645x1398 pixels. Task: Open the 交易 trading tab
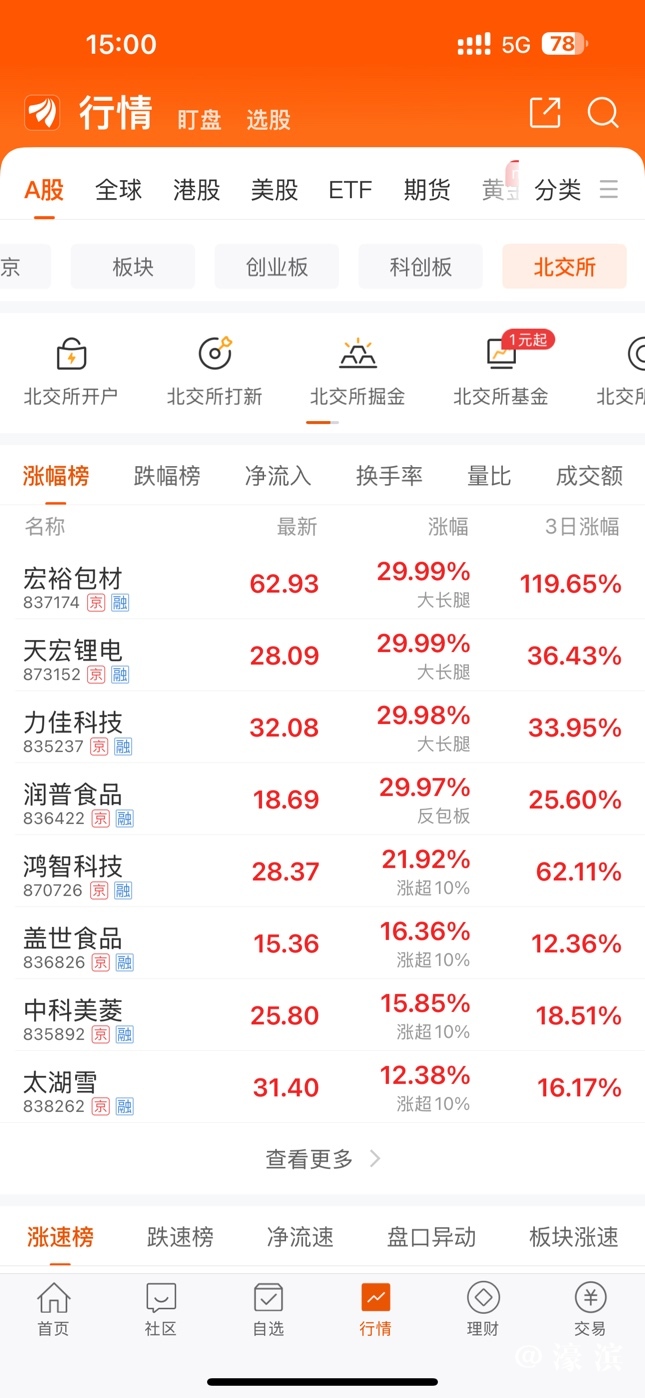[590, 1308]
